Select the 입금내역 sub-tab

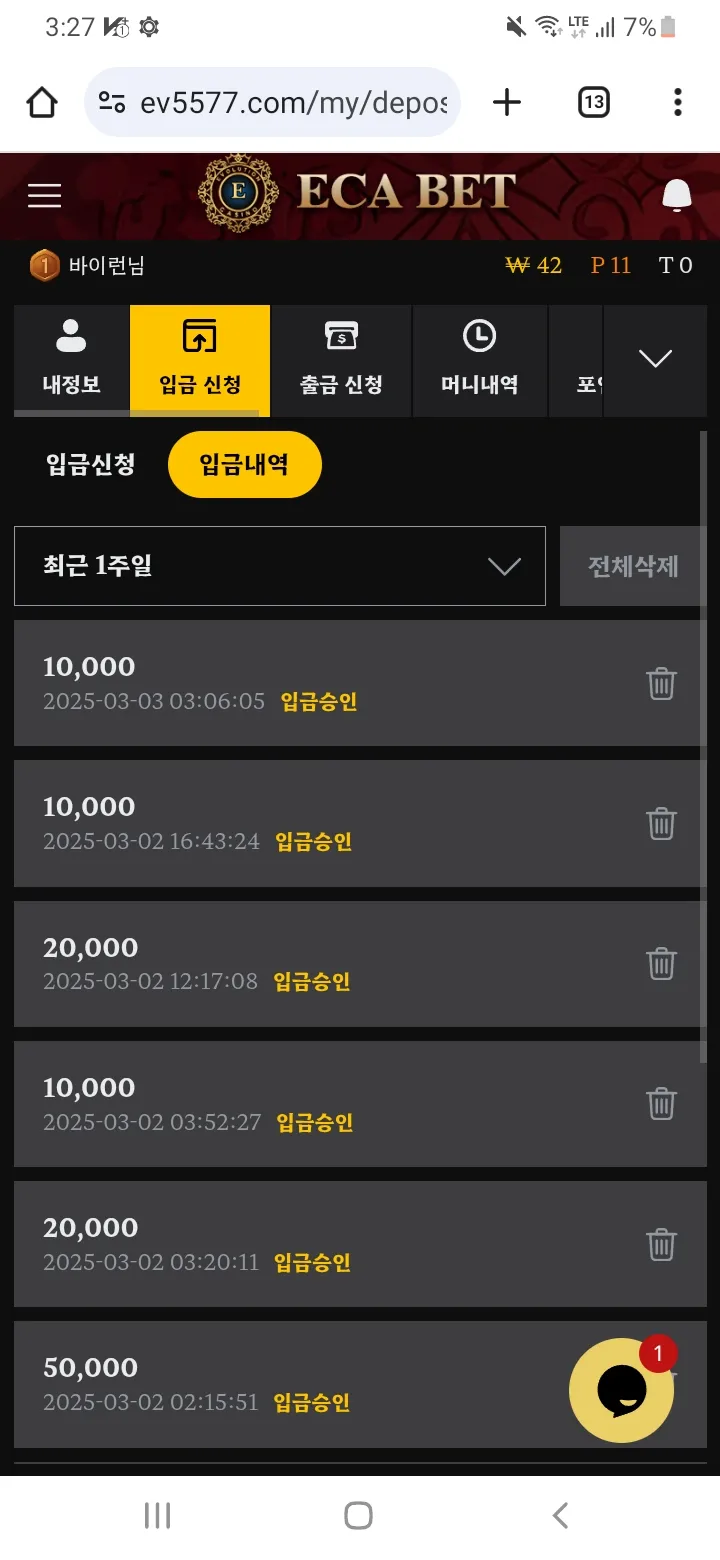[x=244, y=464]
